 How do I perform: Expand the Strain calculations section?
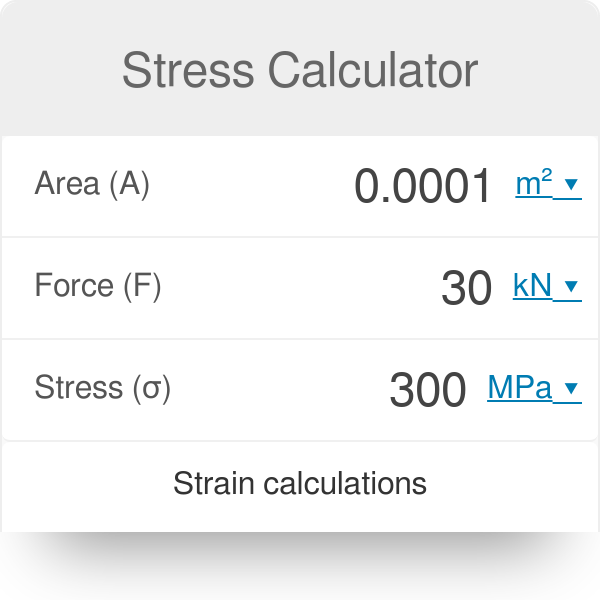pos(300,484)
